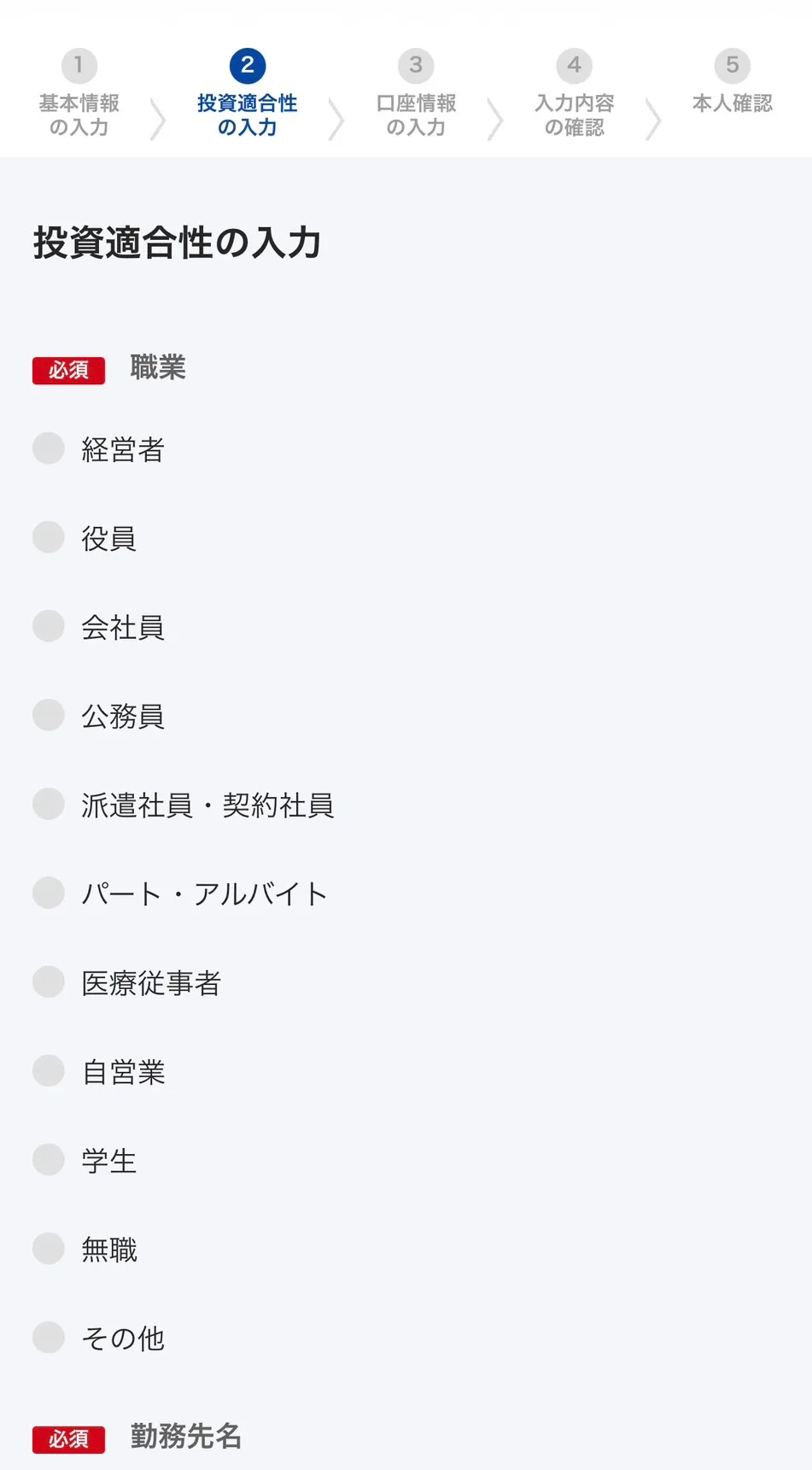
Task: Select 医療従事者 radio button
Action: pyautogui.click(x=49, y=981)
